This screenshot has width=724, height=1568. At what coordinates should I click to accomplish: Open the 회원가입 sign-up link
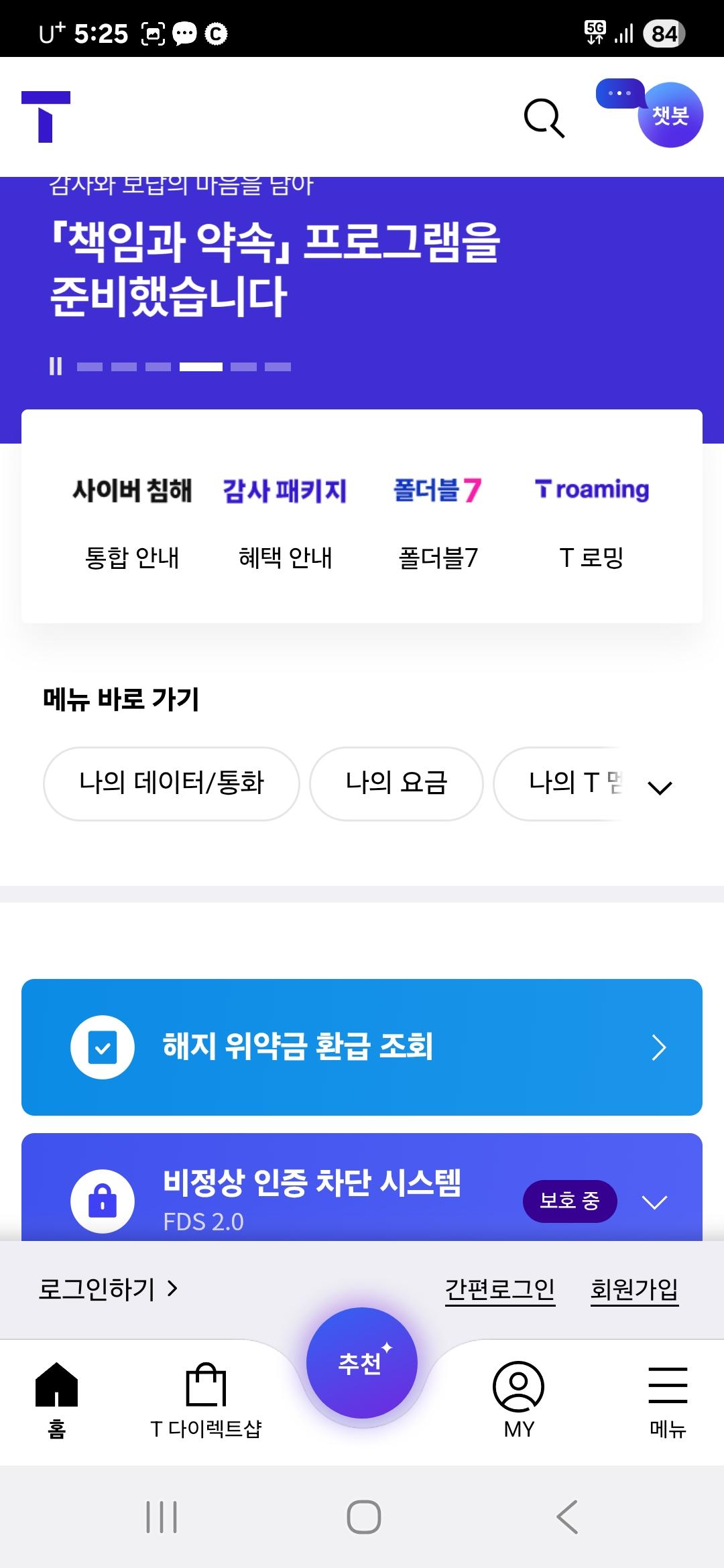tap(633, 1289)
